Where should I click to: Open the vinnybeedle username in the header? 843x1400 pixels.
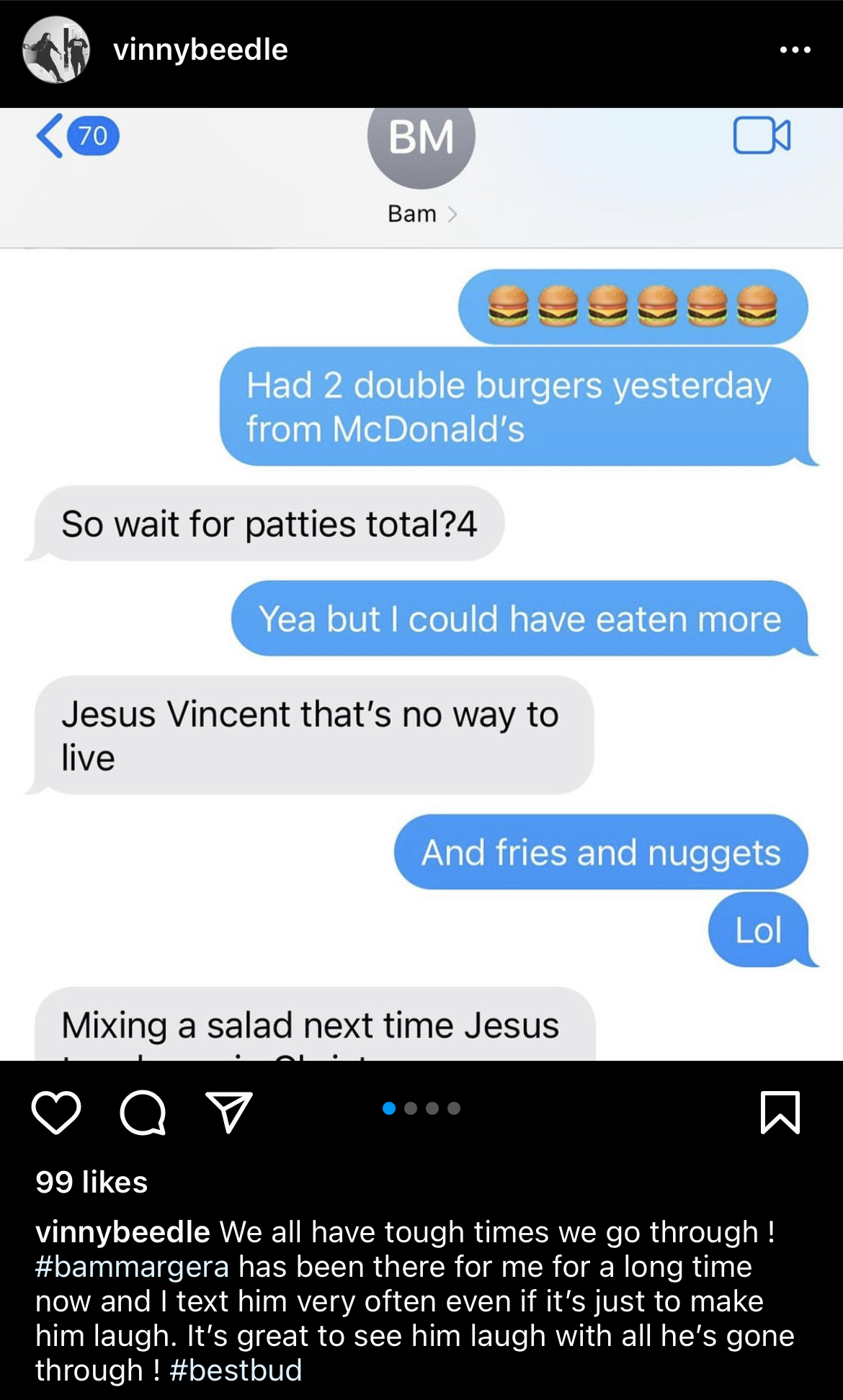tap(200, 50)
